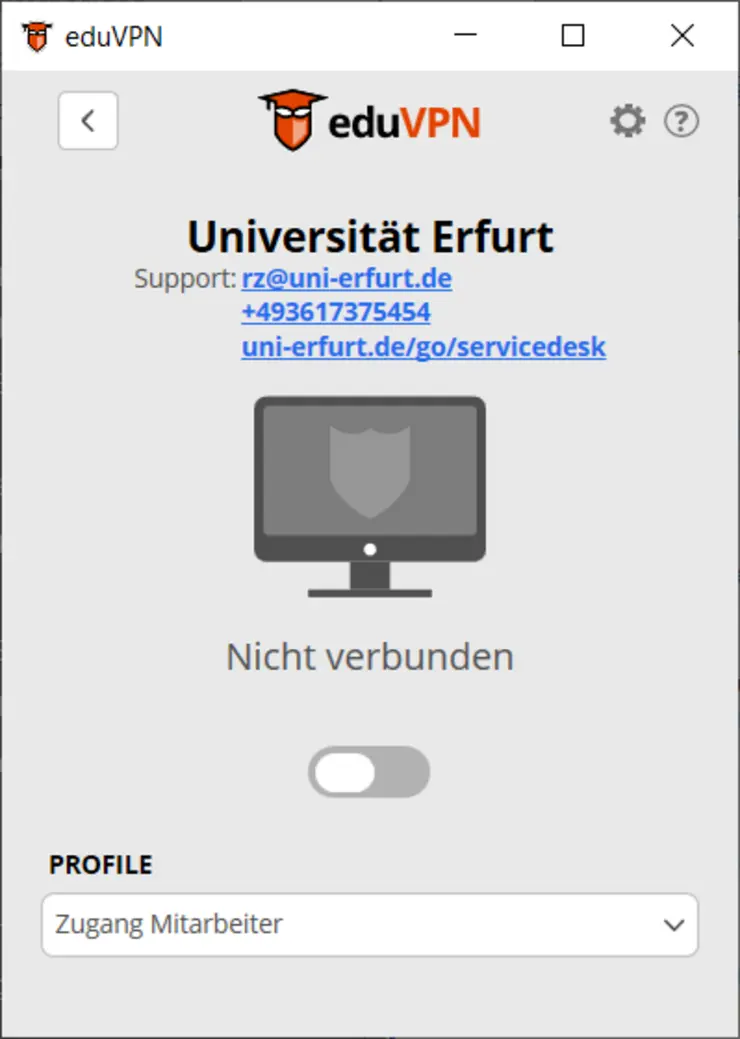Toggle the VPN connection switch on
Viewport: 740px width, 1039px height.
pyautogui.click(x=369, y=773)
